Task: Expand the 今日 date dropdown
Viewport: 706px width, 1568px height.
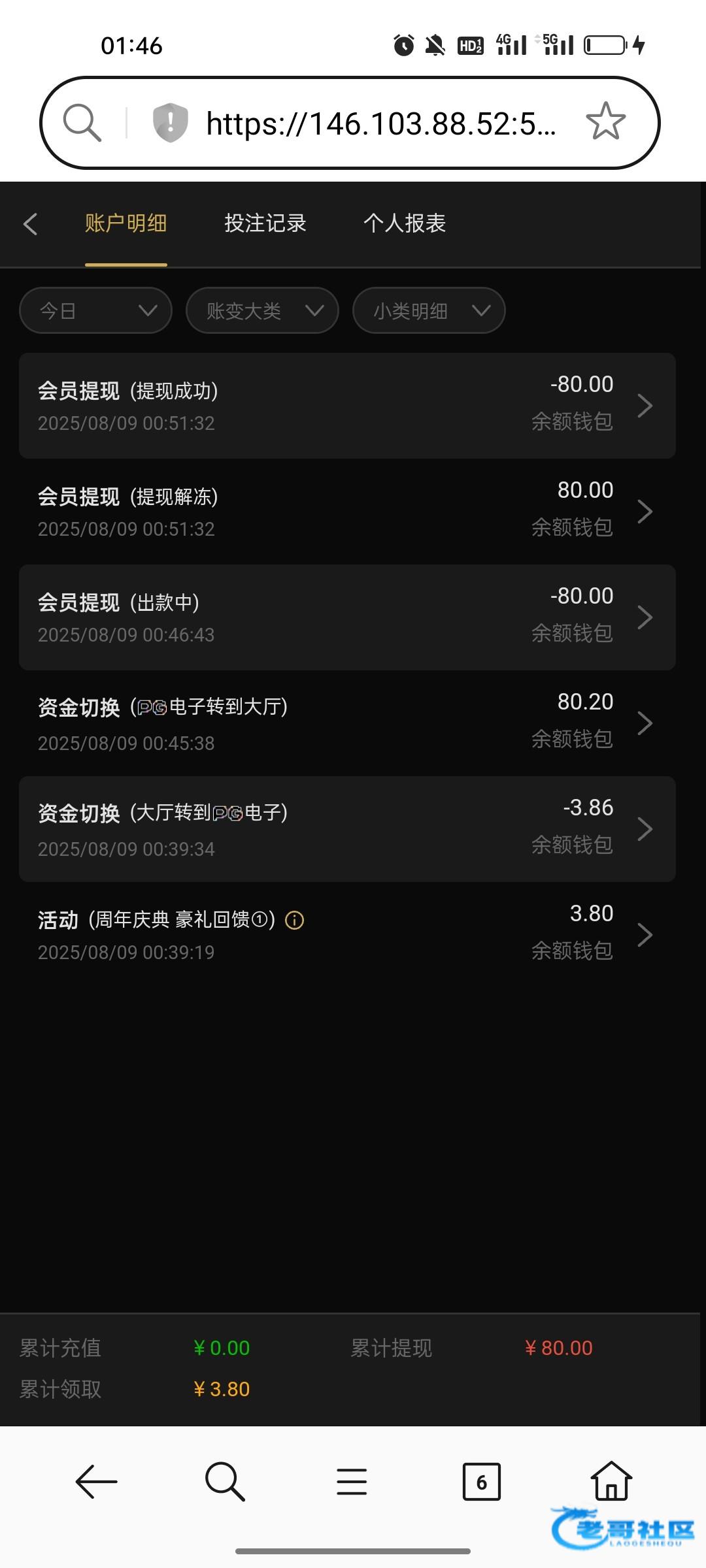Action: [96, 310]
